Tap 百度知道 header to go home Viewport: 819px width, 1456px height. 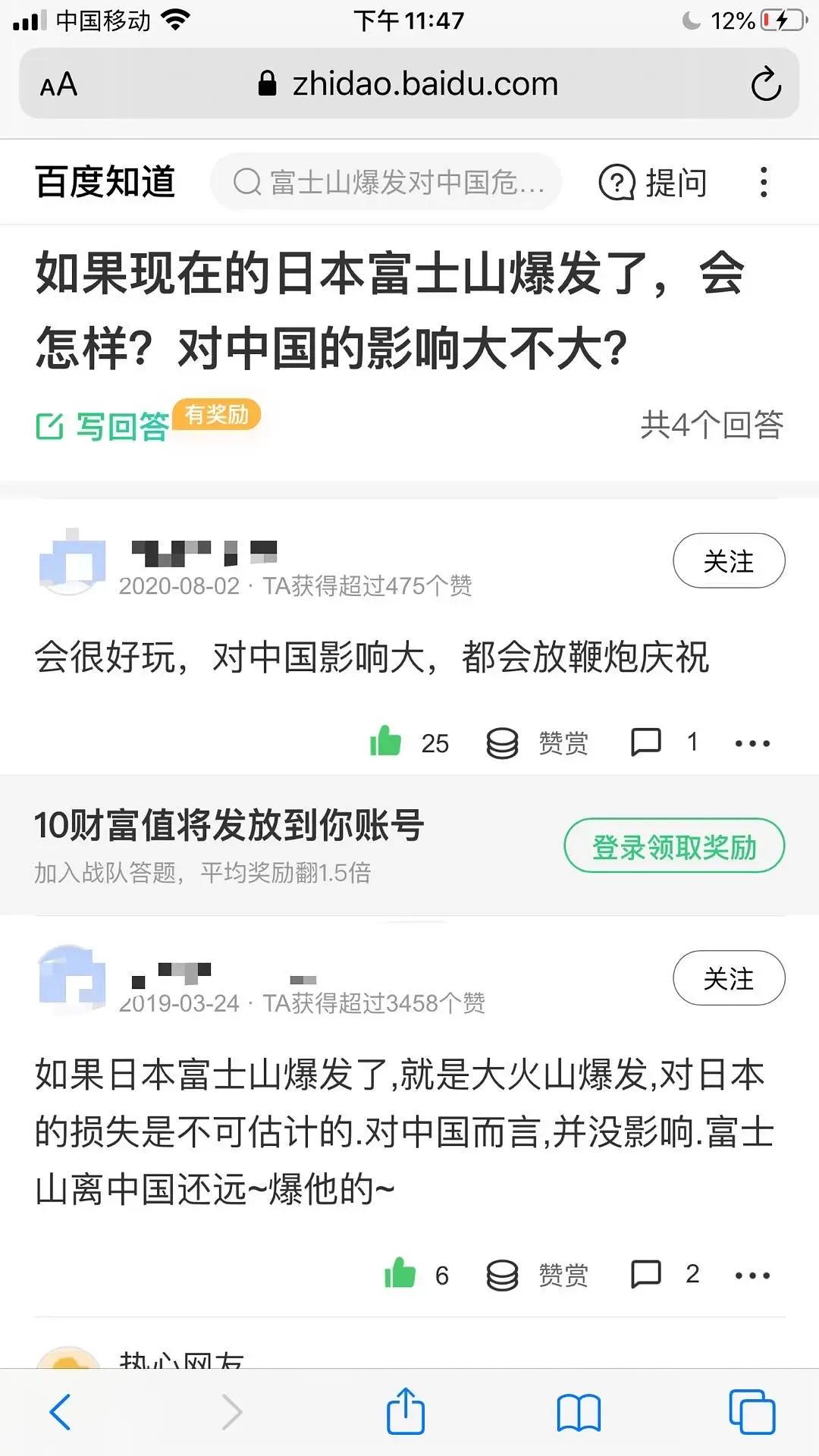point(106,180)
